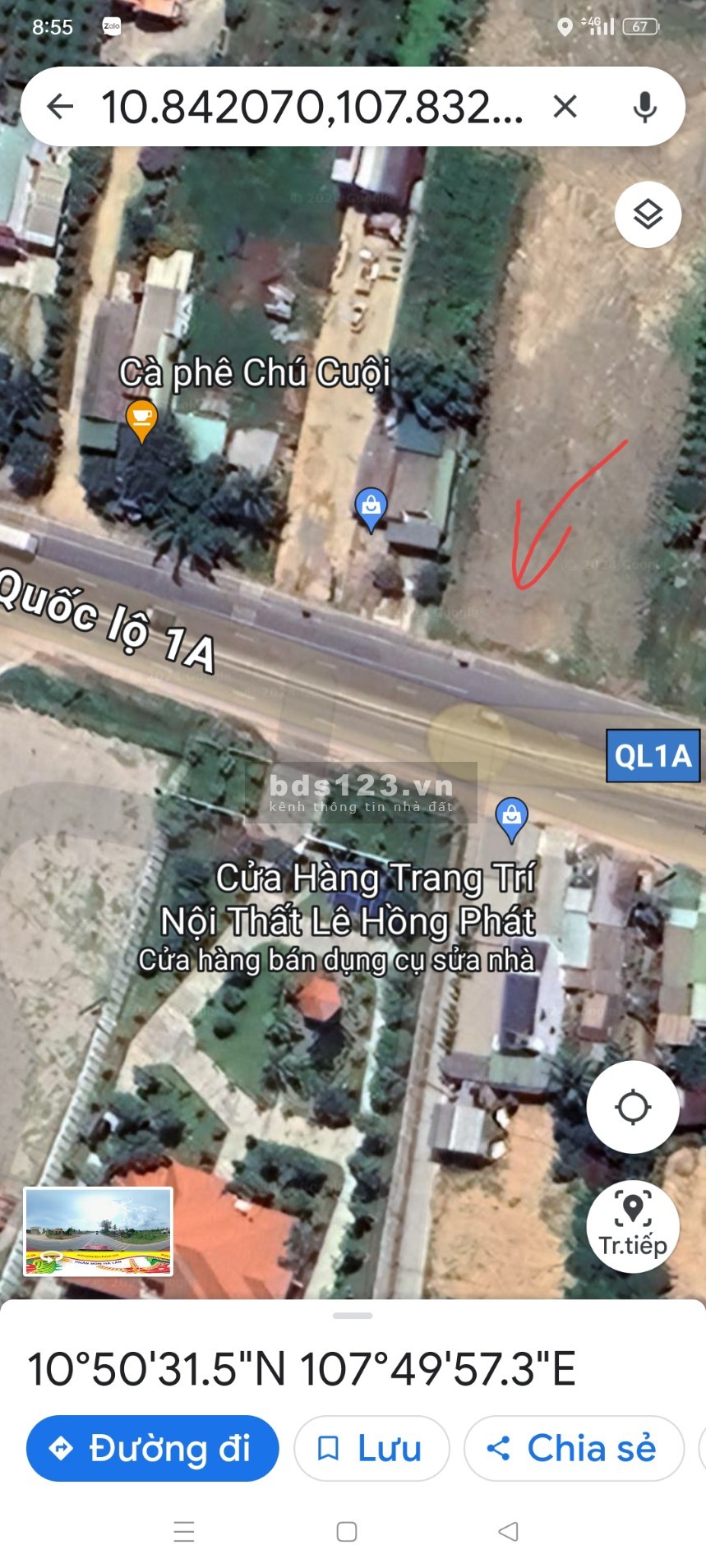Center the map on my location
This screenshot has height=1568, width=706.
click(x=632, y=1107)
